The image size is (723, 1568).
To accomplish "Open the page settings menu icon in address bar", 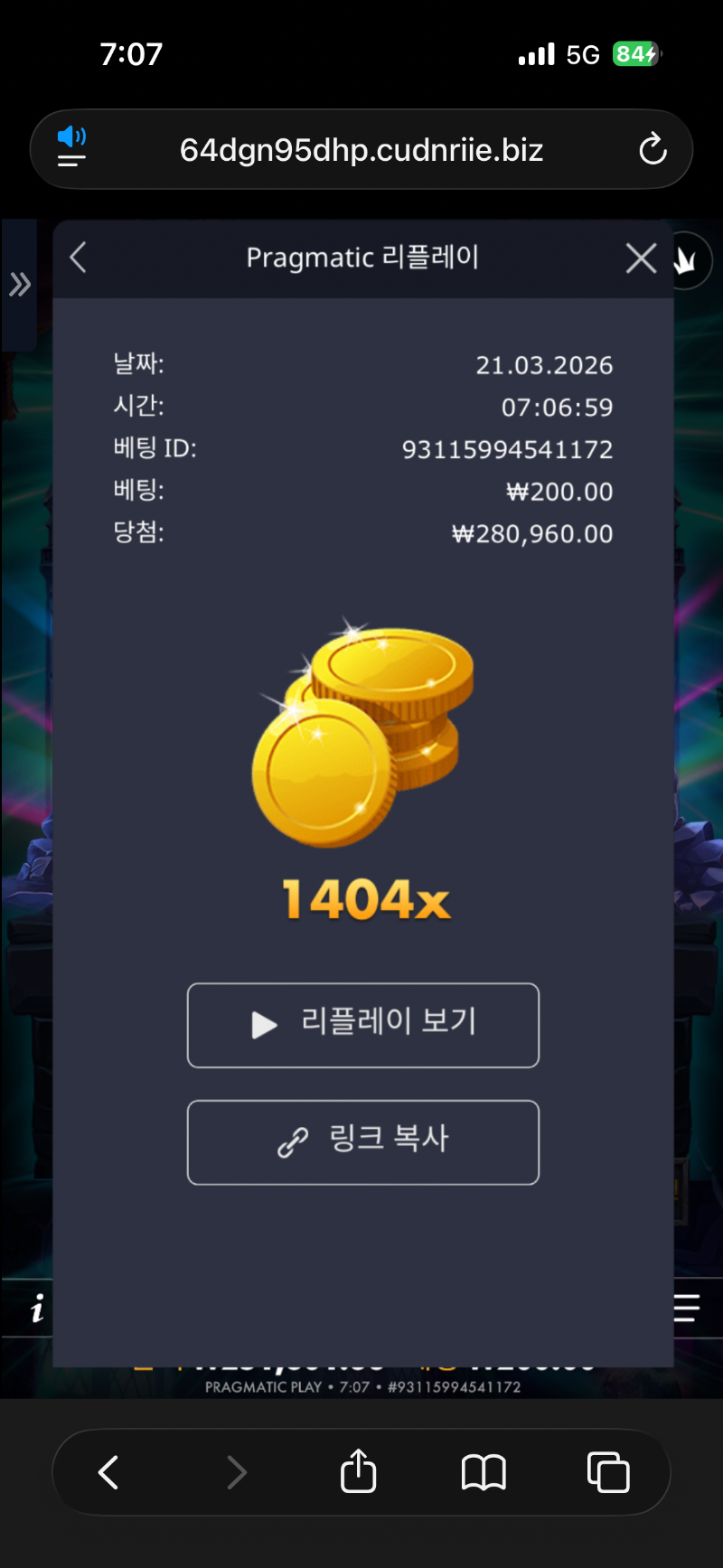I will click(x=71, y=148).
